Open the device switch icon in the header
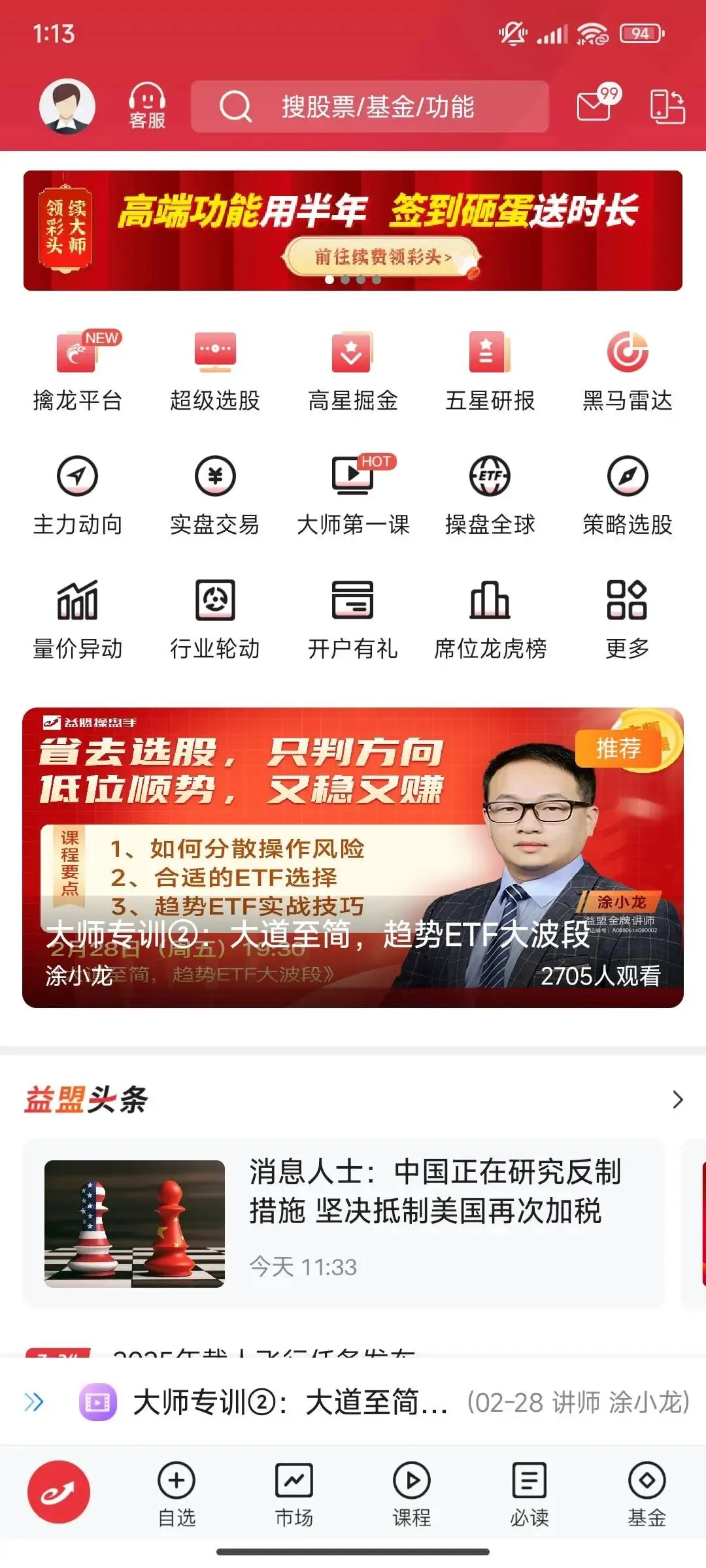The width and height of the screenshot is (706, 1568). (667, 106)
